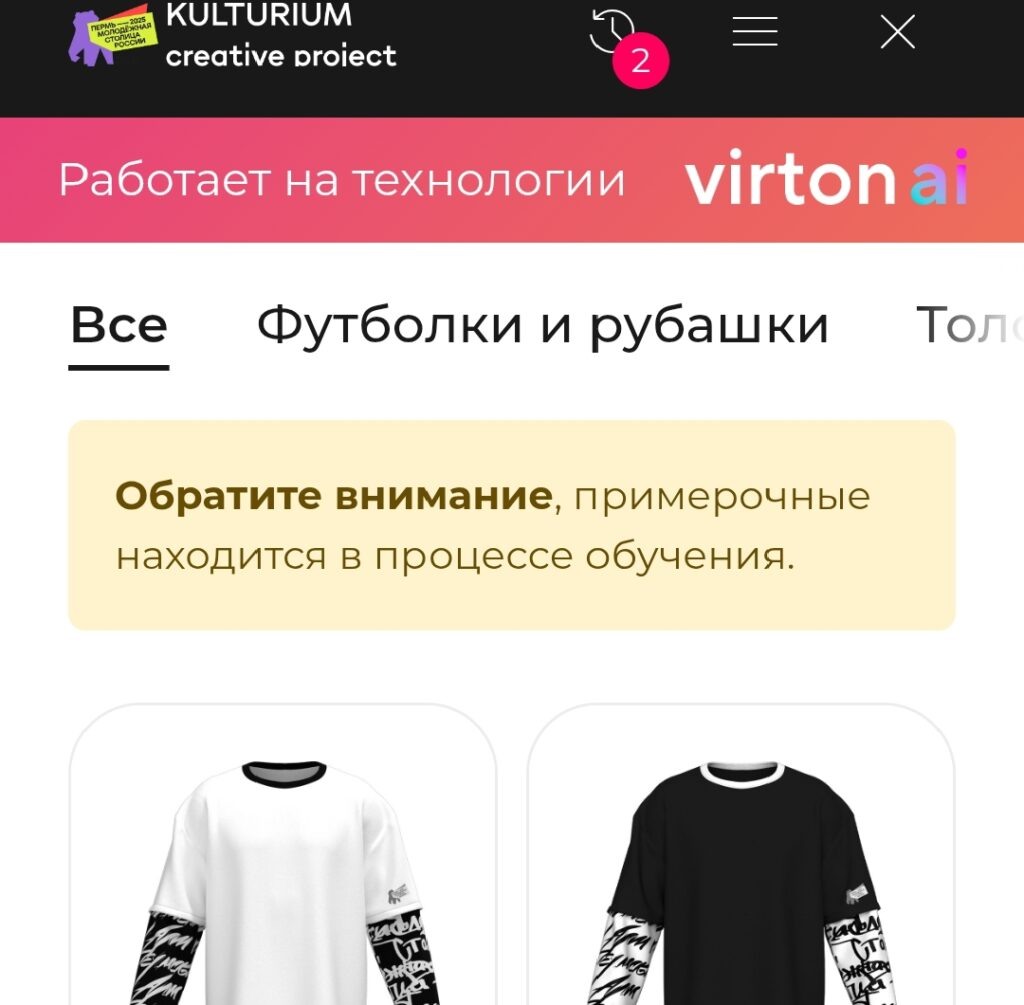Open the black t-shirt with white sleeves
This screenshot has height=1005, width=1024.
[x=741, y=870]
